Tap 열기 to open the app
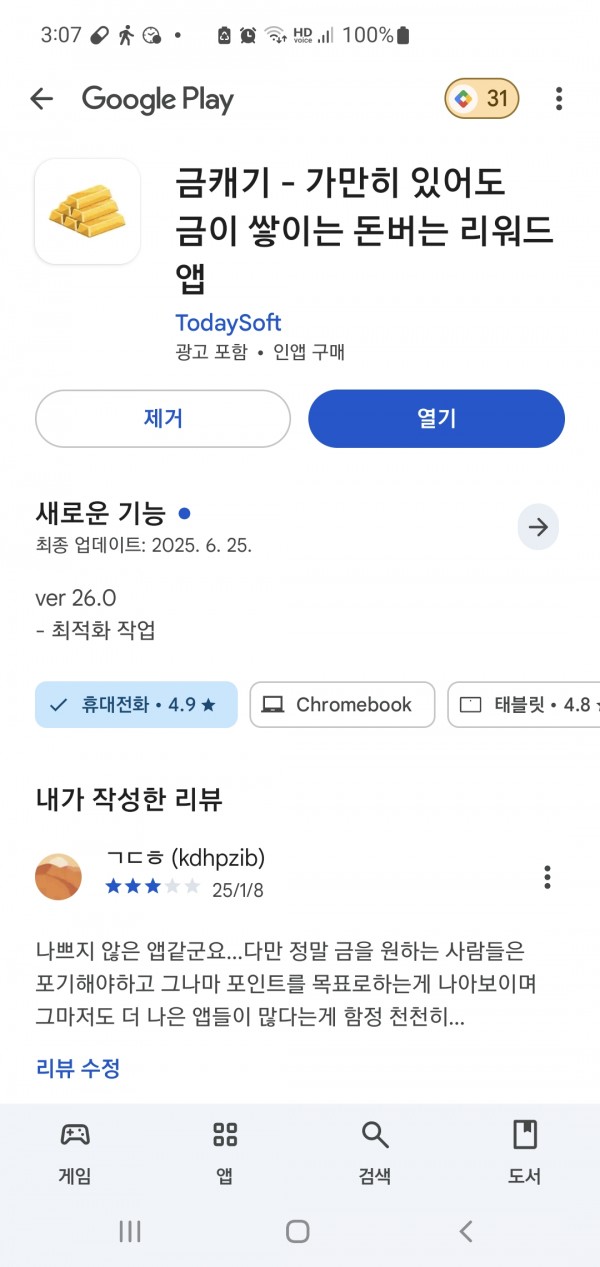 (436, 418)
